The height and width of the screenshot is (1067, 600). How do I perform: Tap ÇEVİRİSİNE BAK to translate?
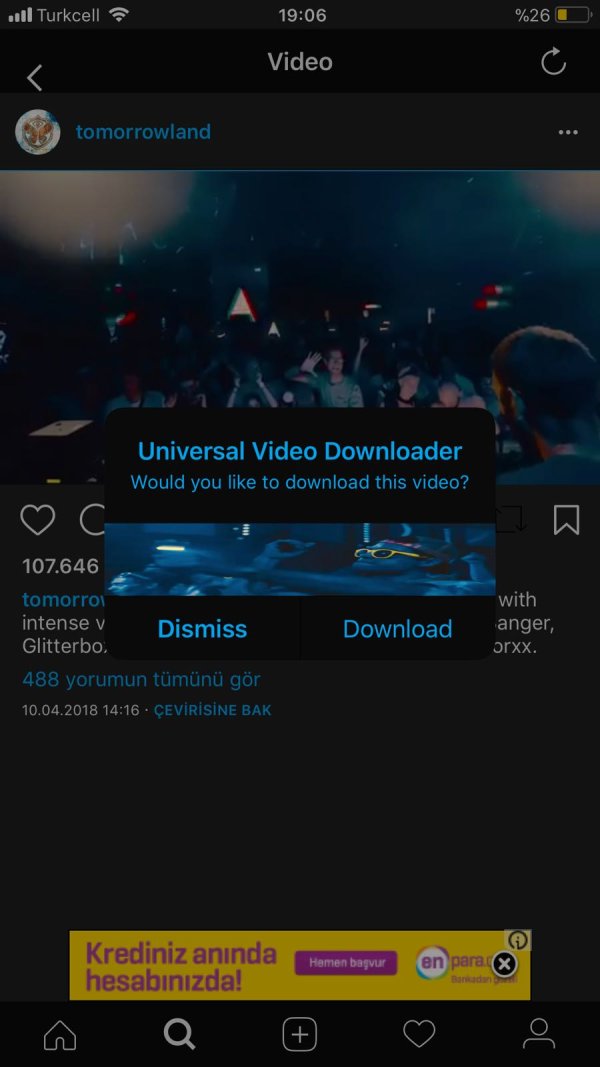tap(212, 710)
